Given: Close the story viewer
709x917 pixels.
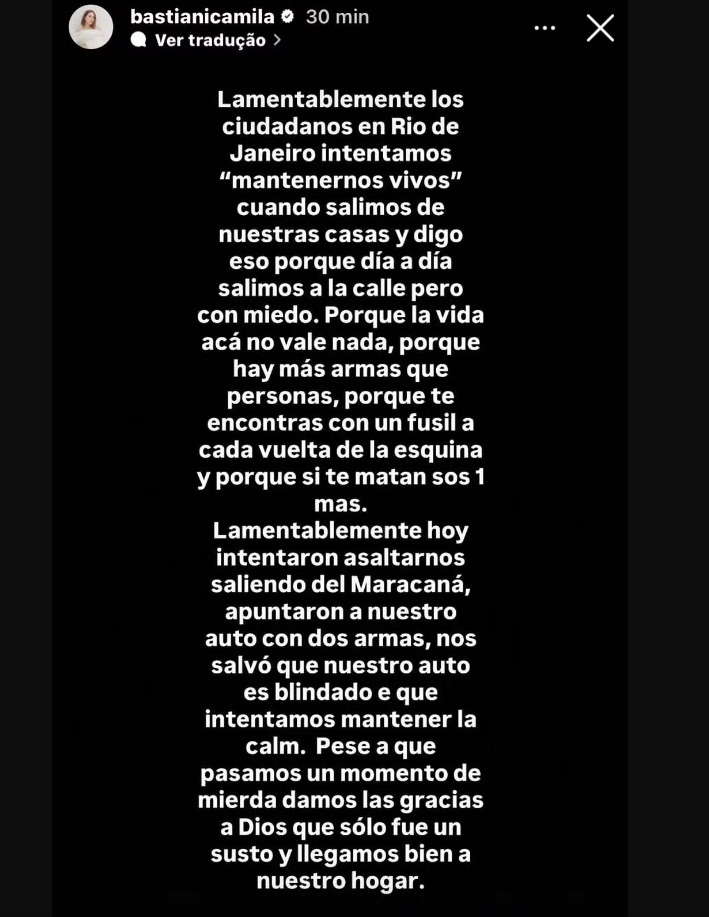Looking at the screenshot, I should coord(600,28).
